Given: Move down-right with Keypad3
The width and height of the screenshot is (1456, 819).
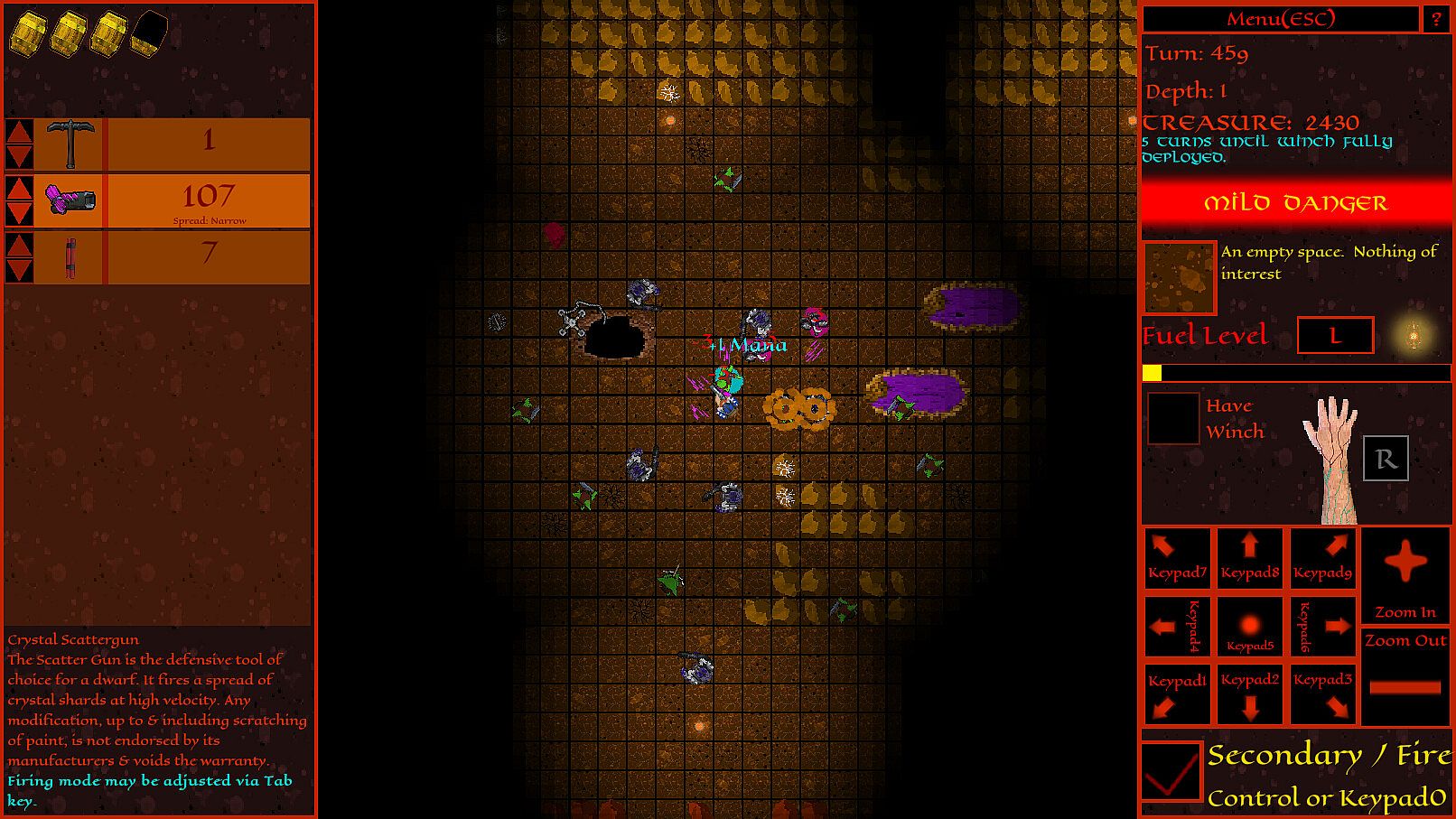Looking at the screenshot, I should [x=1322, y=693].
